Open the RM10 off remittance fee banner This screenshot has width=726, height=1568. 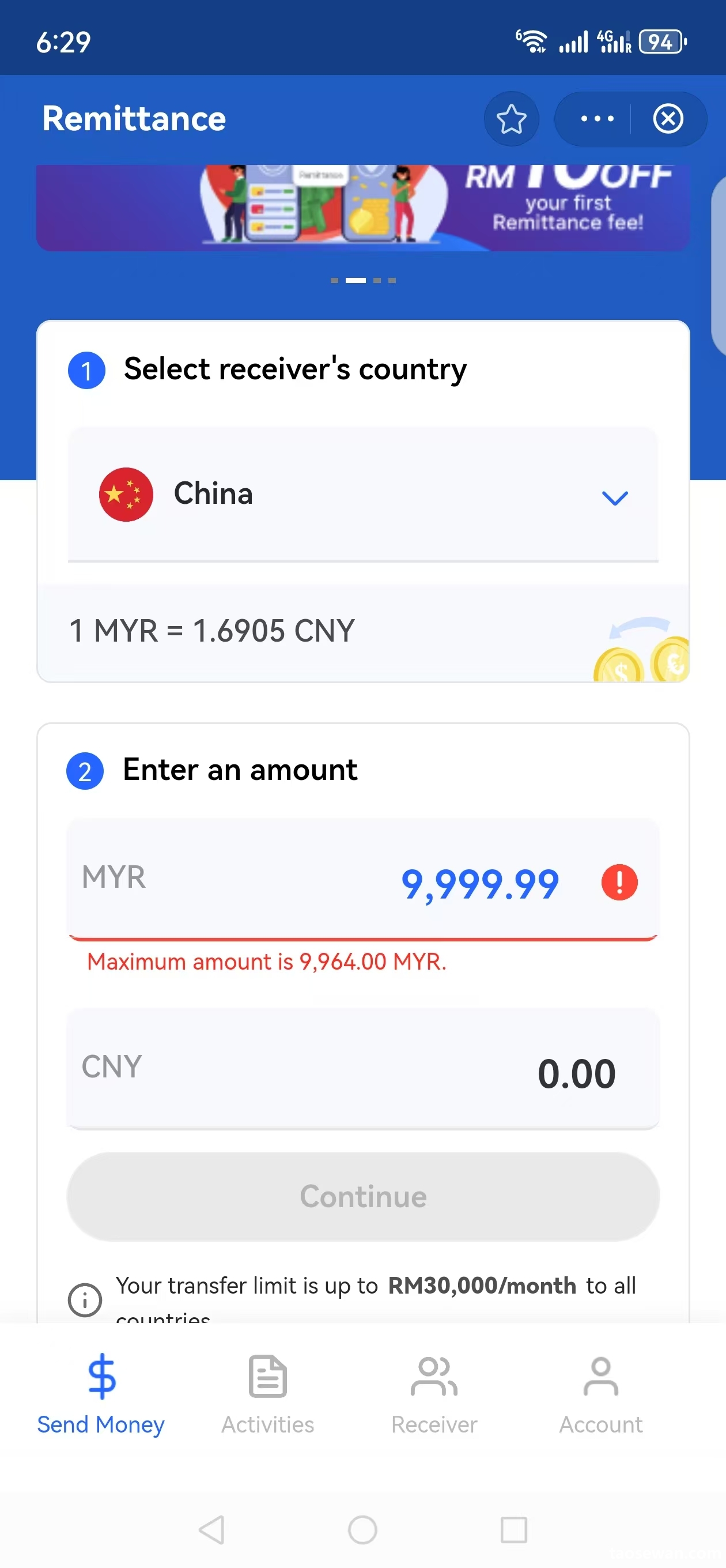pyautogui.click(x=362, y=208)
